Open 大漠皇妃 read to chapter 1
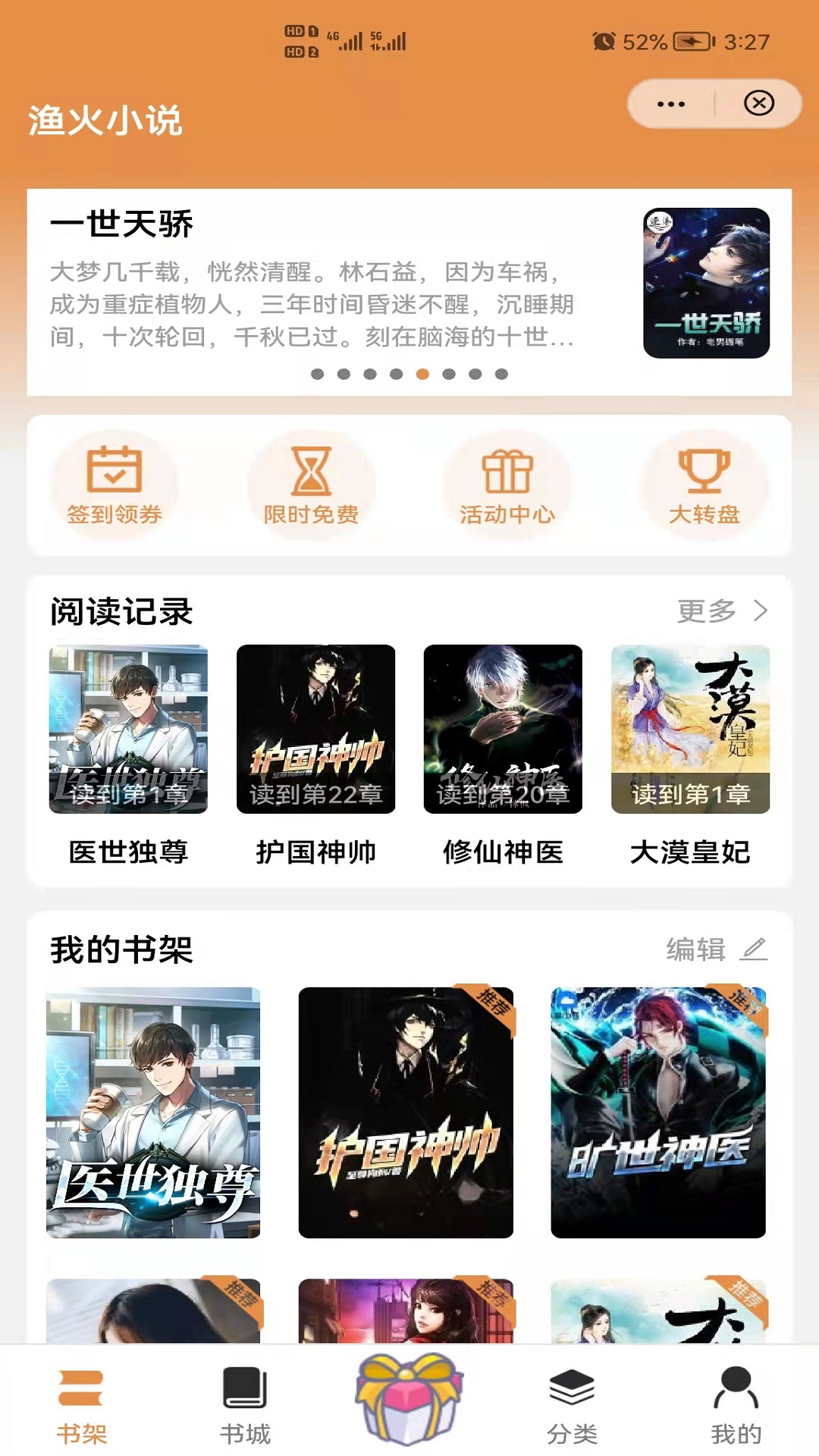 coord(690,728)
